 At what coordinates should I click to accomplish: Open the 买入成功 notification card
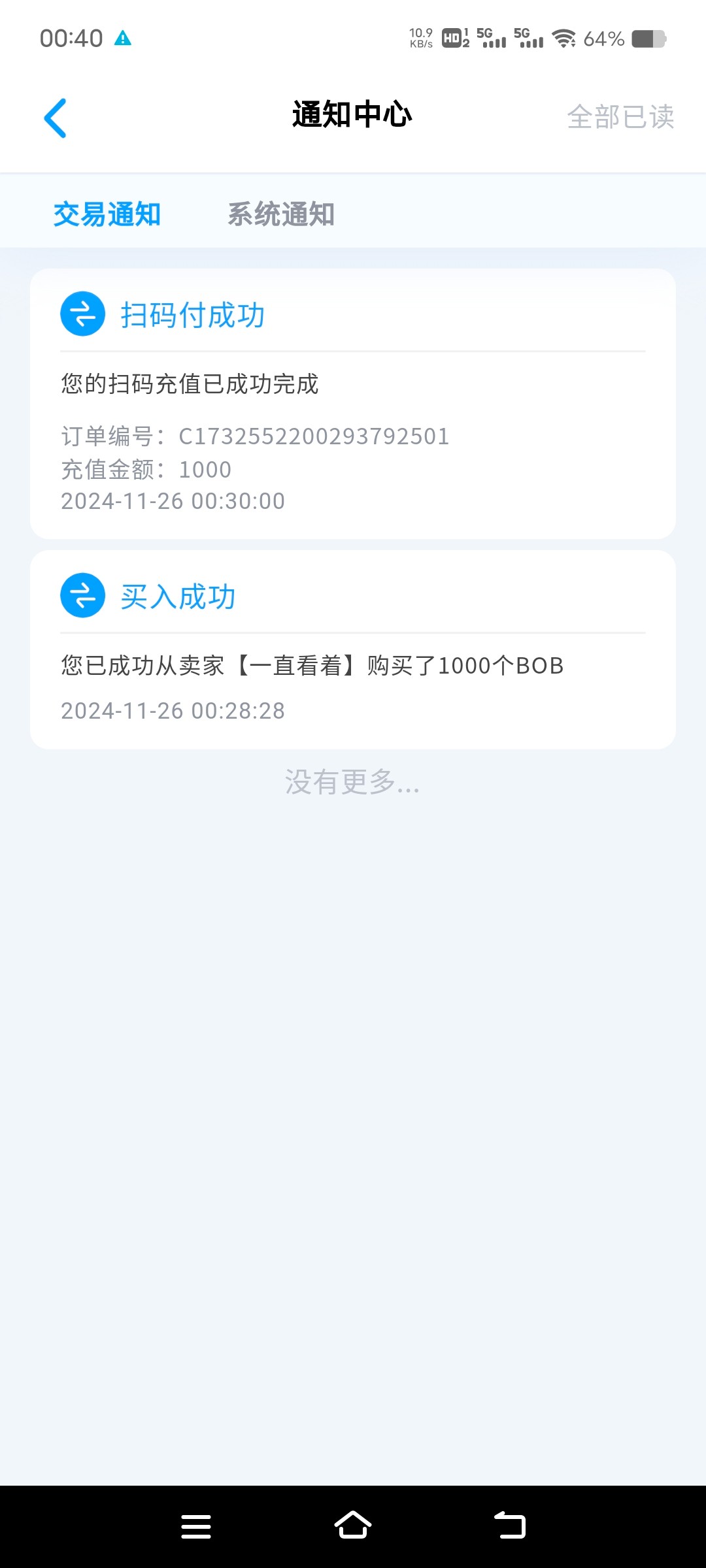(353, 649)
